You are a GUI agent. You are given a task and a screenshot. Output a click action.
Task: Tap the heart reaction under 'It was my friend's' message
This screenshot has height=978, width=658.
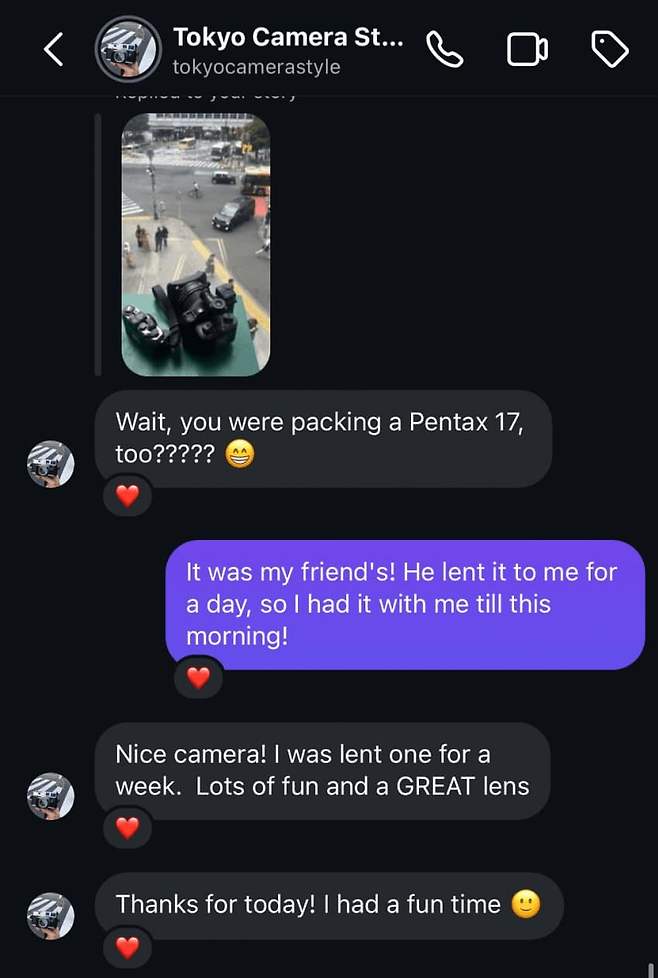pyautogui.click(x=198, y=678)
